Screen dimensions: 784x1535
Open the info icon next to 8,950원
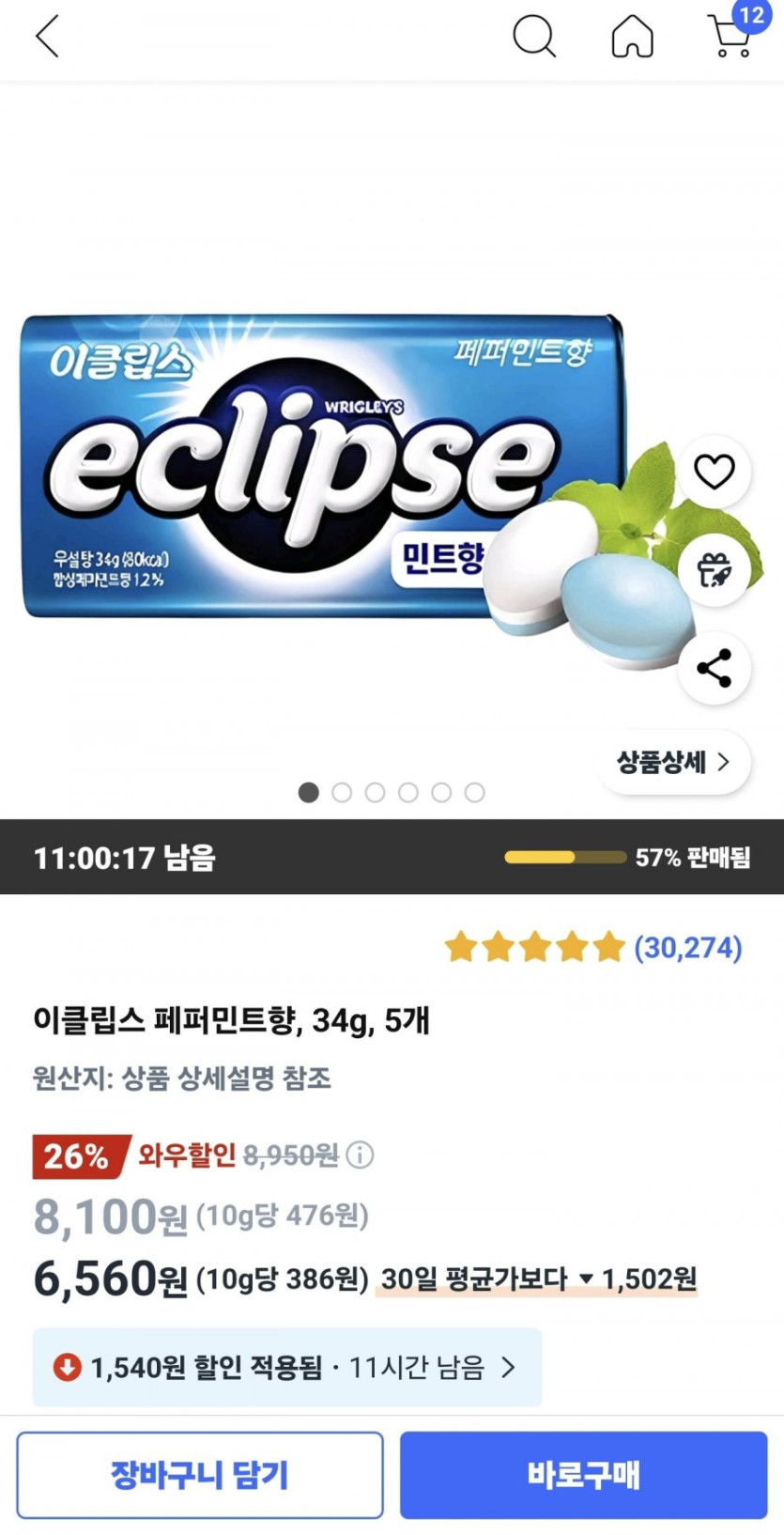360,1155
